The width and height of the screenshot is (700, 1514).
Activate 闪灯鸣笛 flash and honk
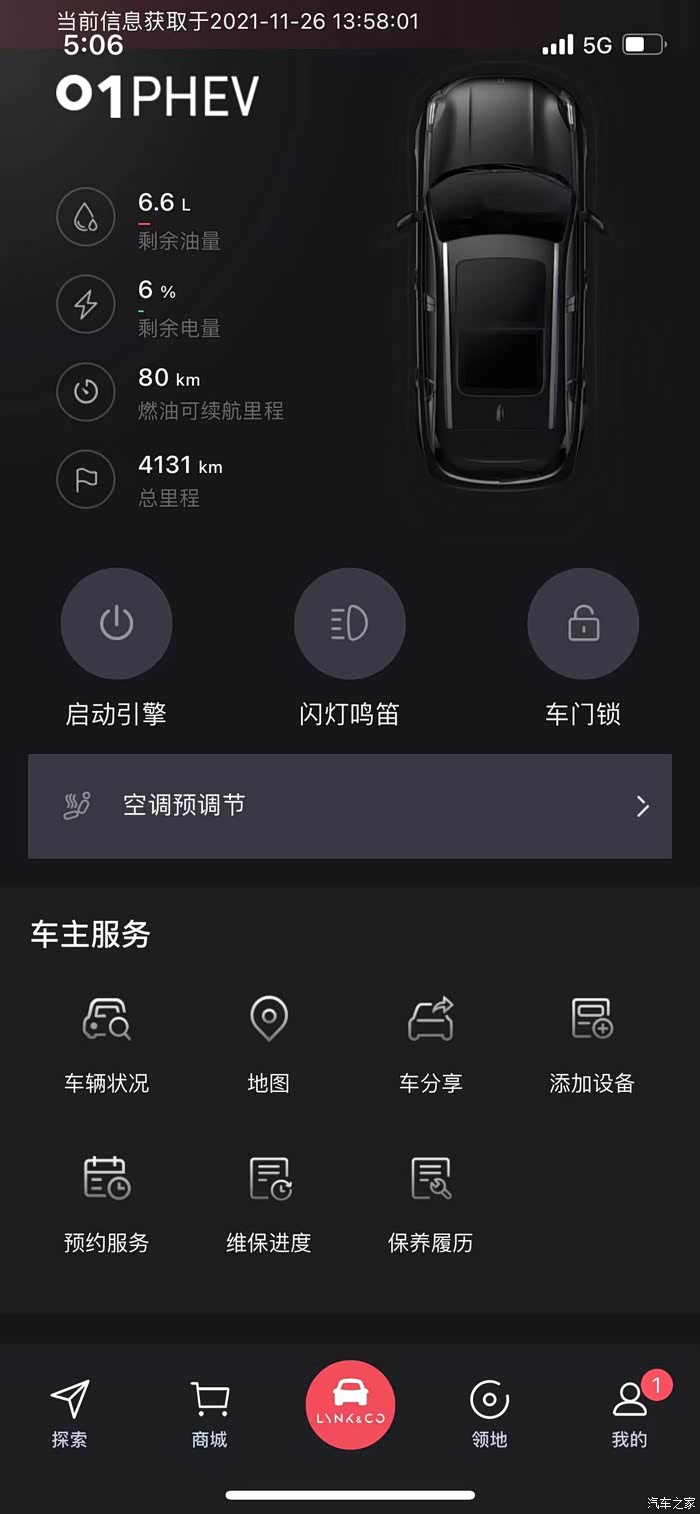click(x=349, y=624)
